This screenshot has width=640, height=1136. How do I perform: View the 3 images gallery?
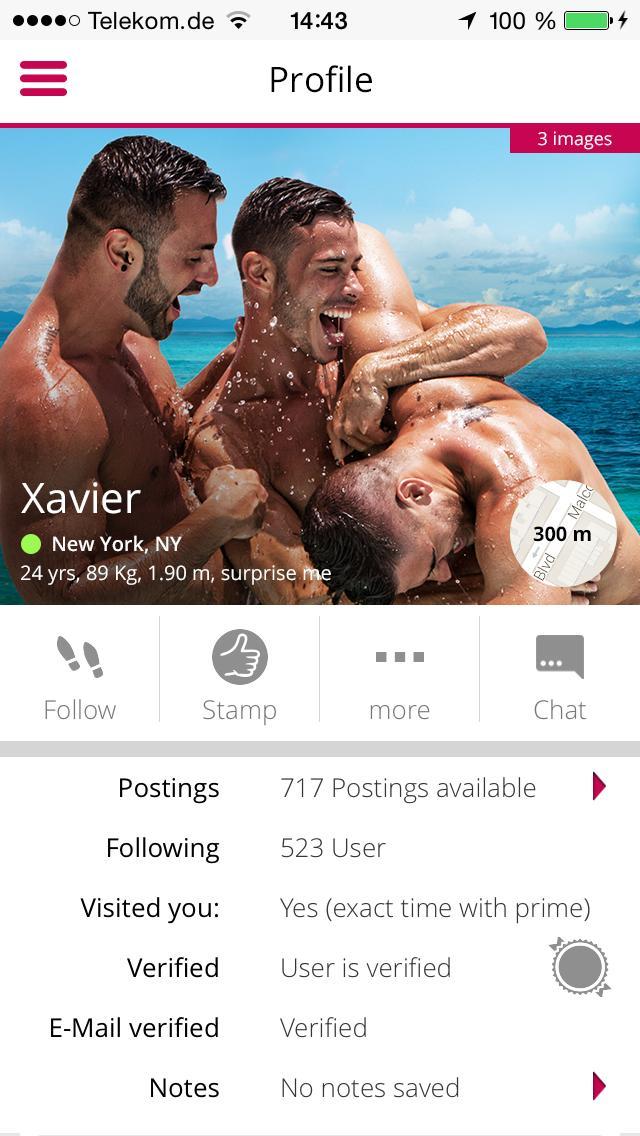tap(574, 139)
